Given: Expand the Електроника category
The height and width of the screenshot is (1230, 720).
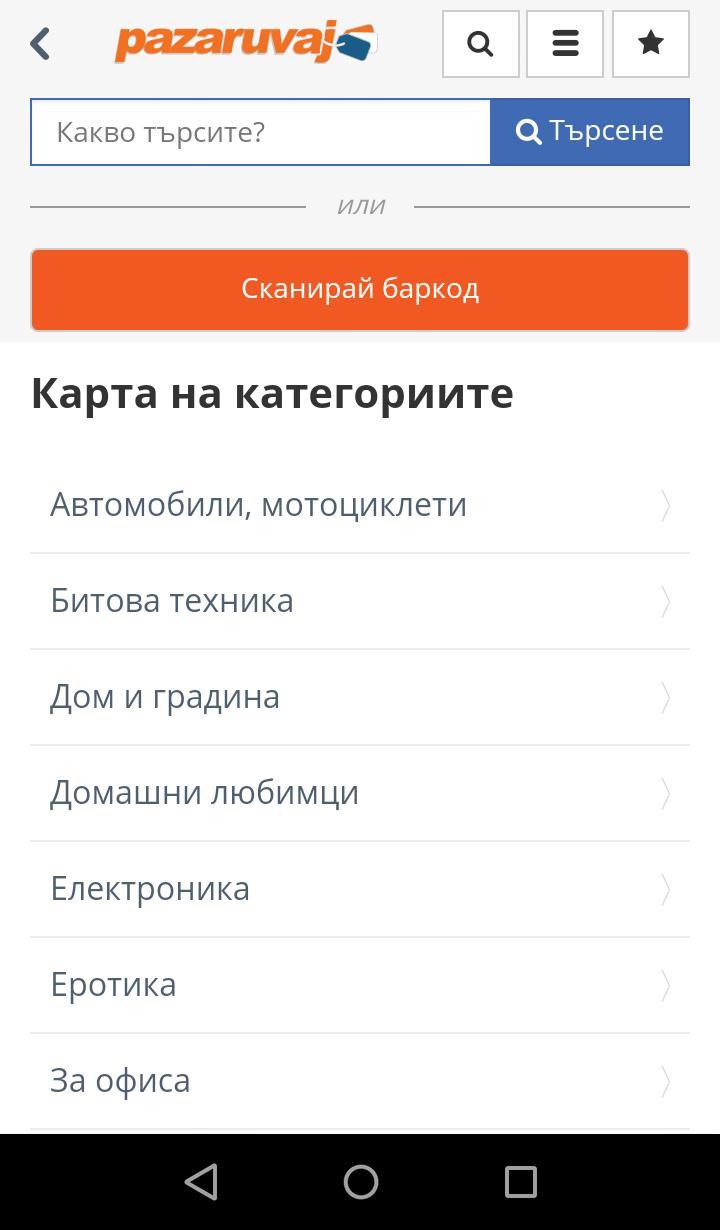Looking at the screenshot, I should coord(150,888).
